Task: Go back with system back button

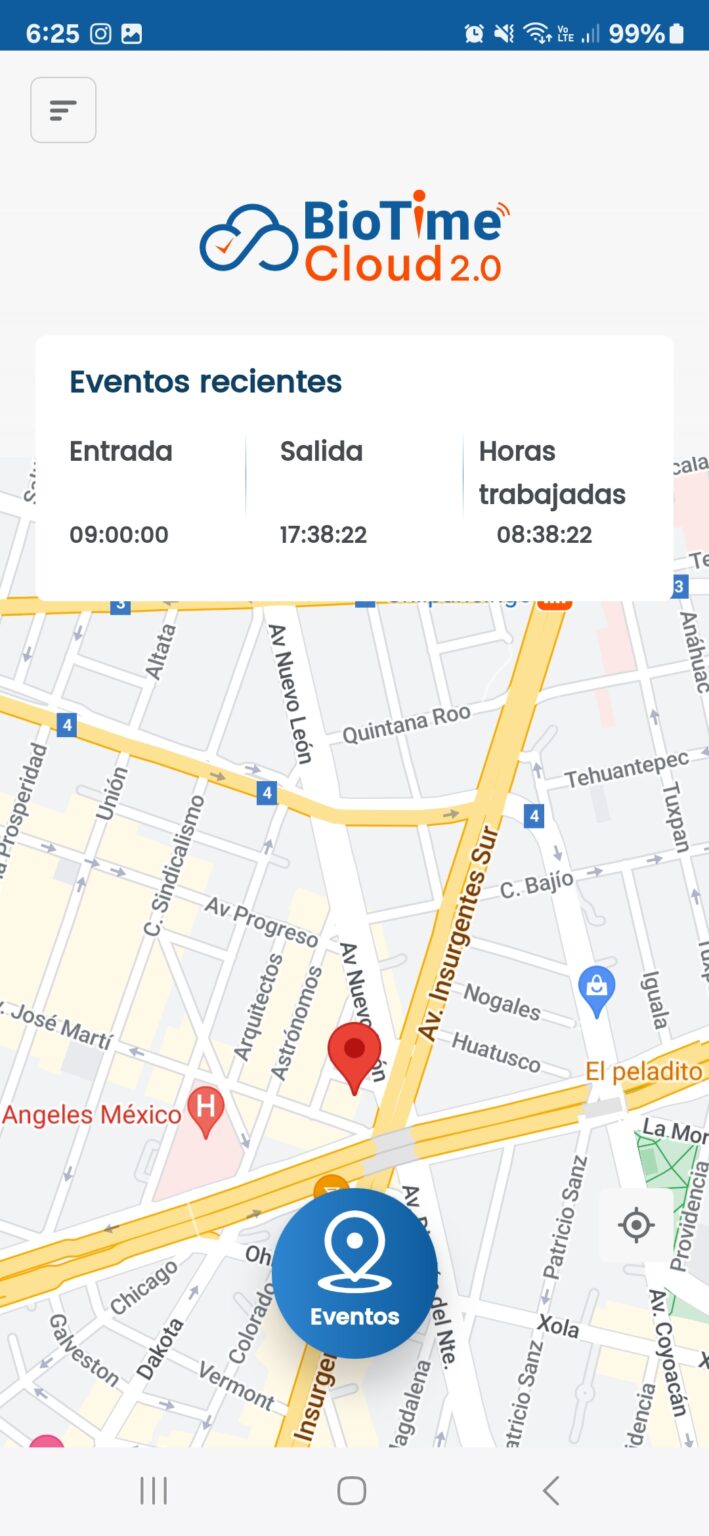Action: [550, 1491]
